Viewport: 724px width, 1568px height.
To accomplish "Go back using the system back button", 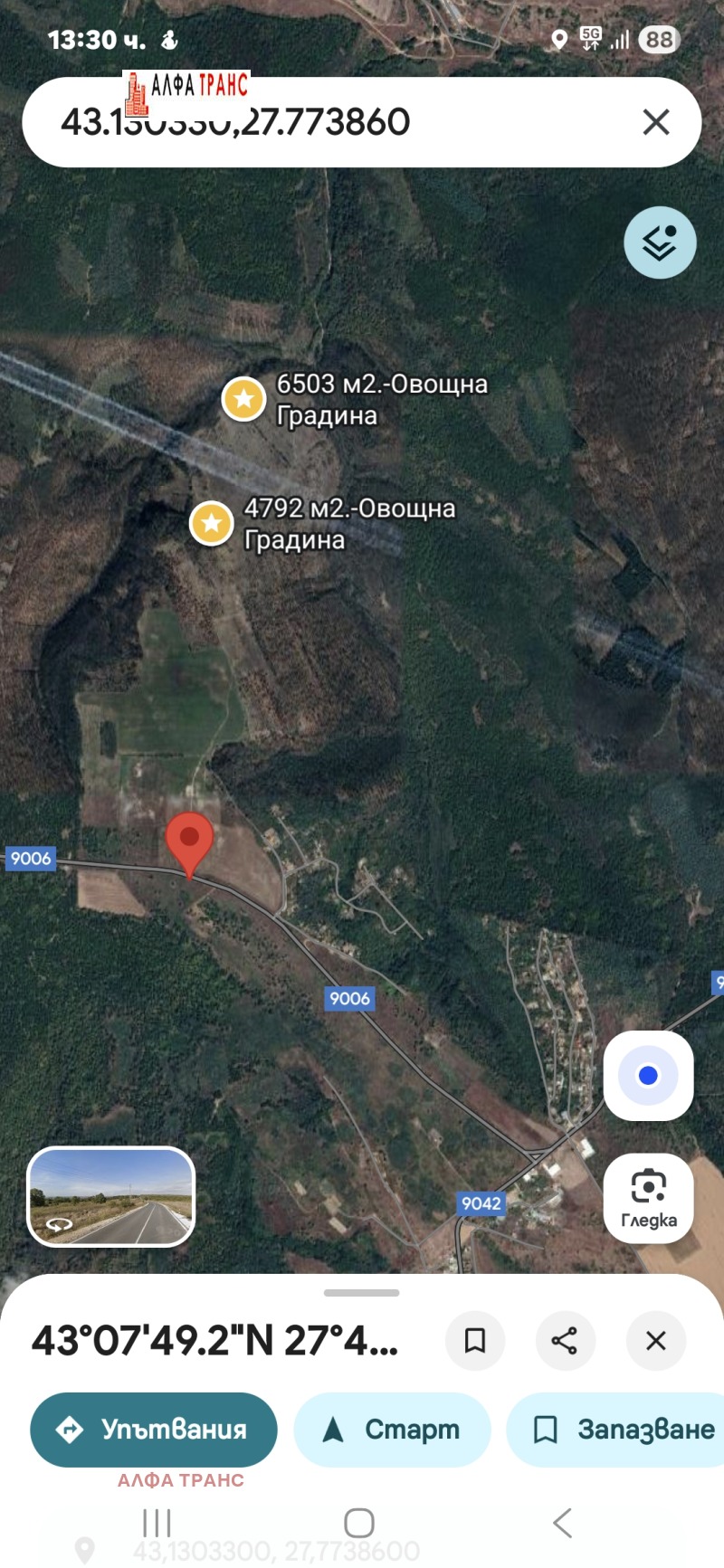I will click(x=562, y=1523).
